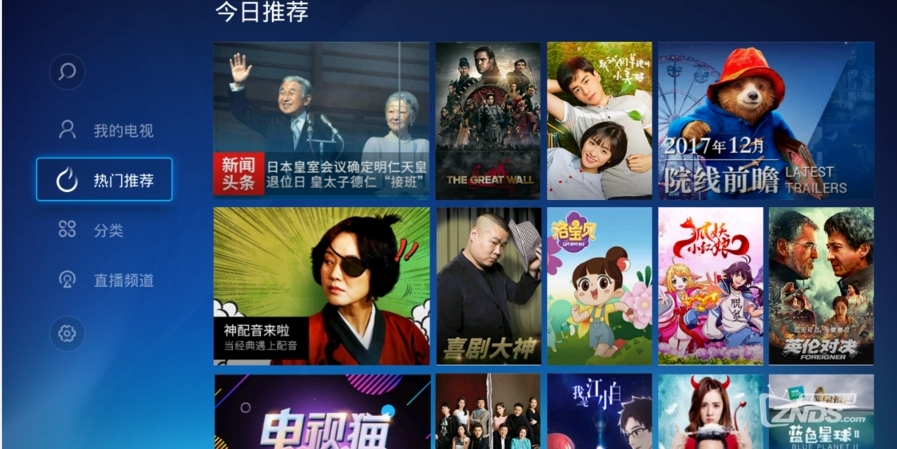The height and width of the screenshot is (449, 897).
Task: Open the 电视猫 tile
Action: coord(321,412)
